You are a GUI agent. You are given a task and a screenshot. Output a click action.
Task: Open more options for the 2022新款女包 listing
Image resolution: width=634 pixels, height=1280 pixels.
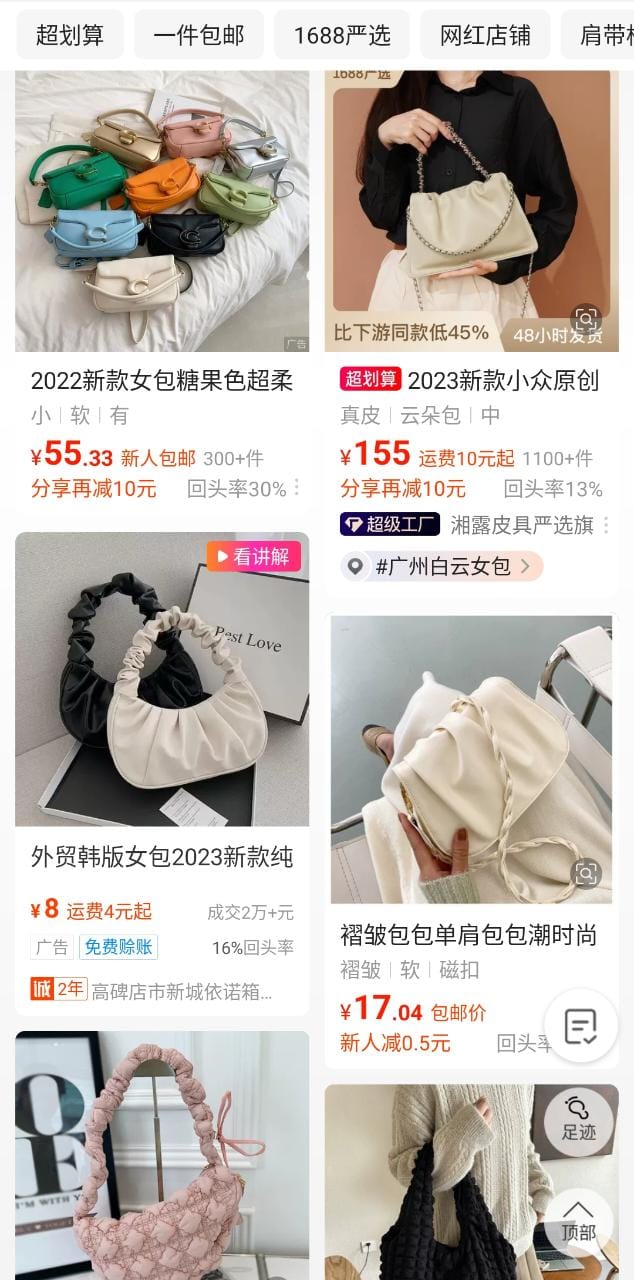click(x=297, y=489)
